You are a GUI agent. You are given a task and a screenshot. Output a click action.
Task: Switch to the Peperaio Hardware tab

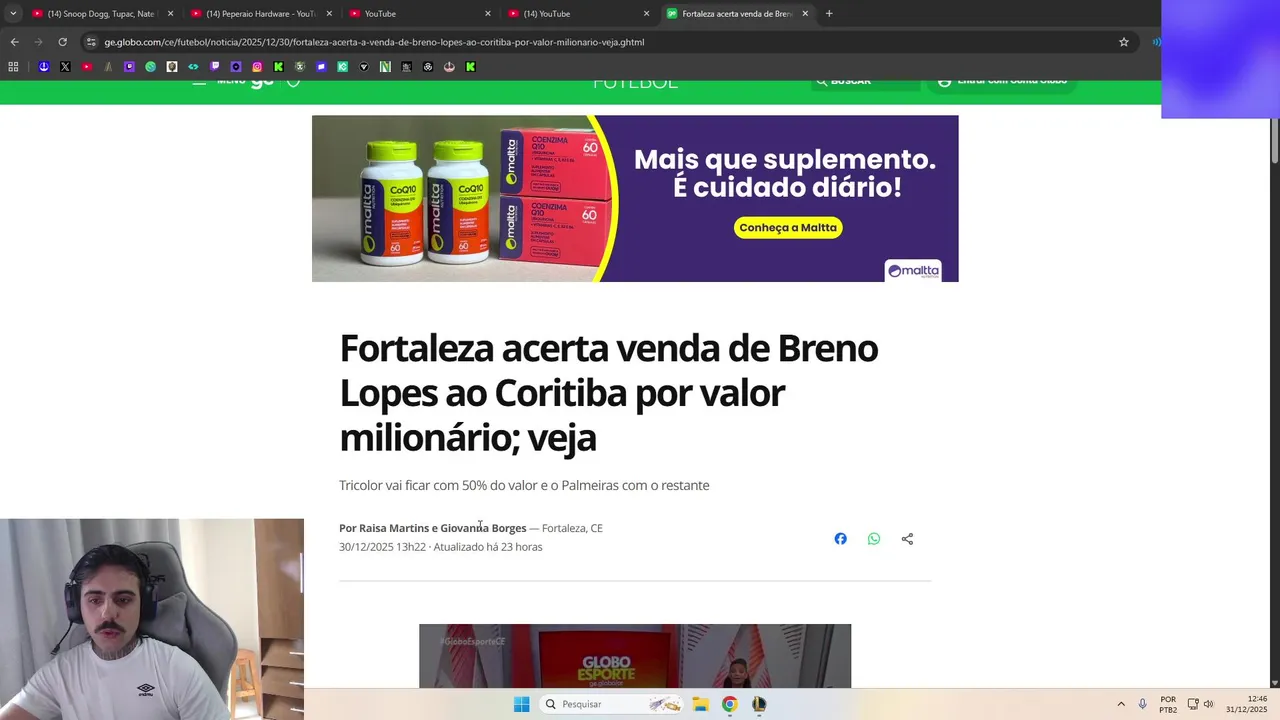[x=260, y=14]
